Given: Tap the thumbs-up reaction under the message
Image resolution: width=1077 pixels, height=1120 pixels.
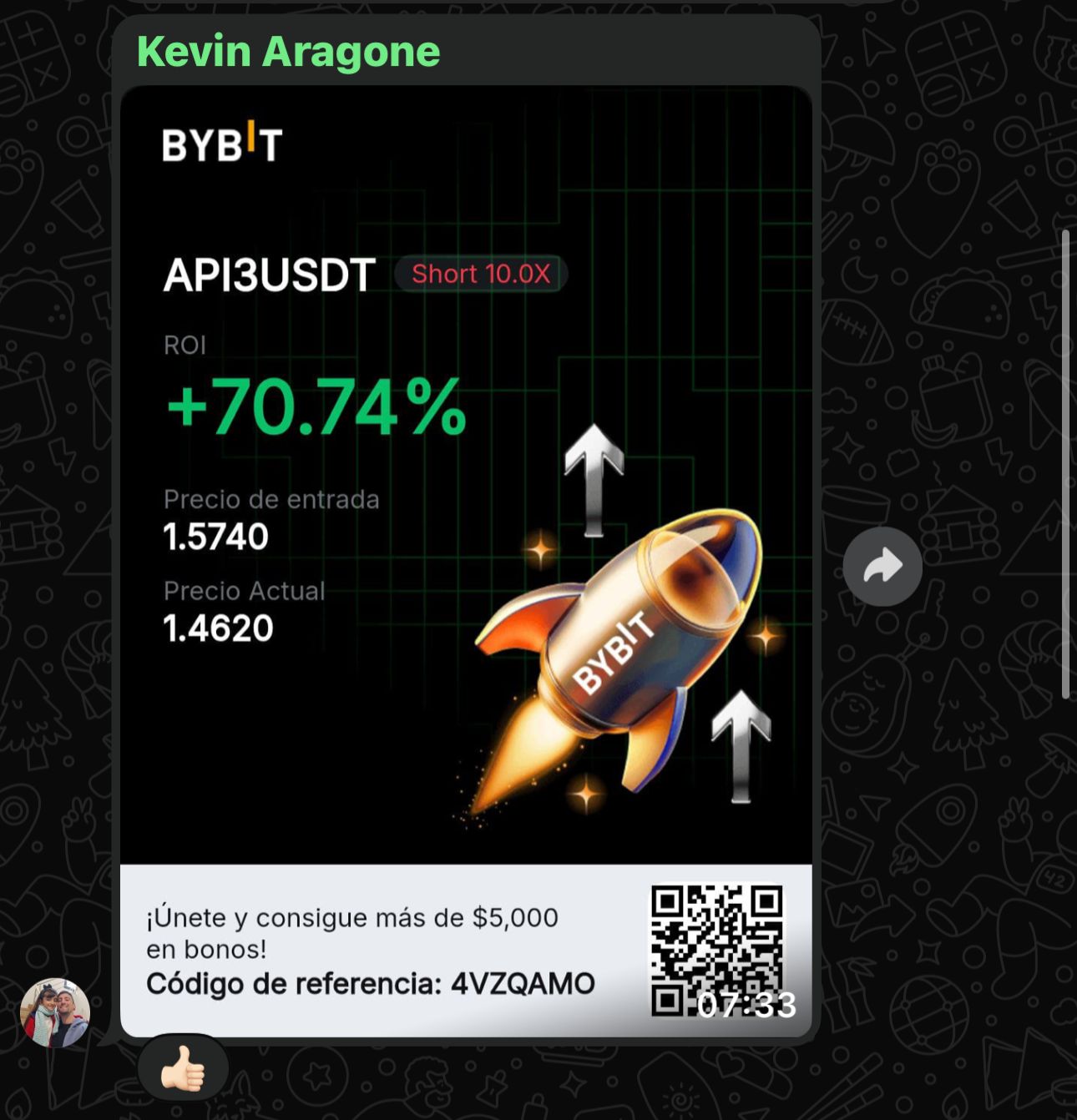Looking at the screenshot, I should (183, 1069).
